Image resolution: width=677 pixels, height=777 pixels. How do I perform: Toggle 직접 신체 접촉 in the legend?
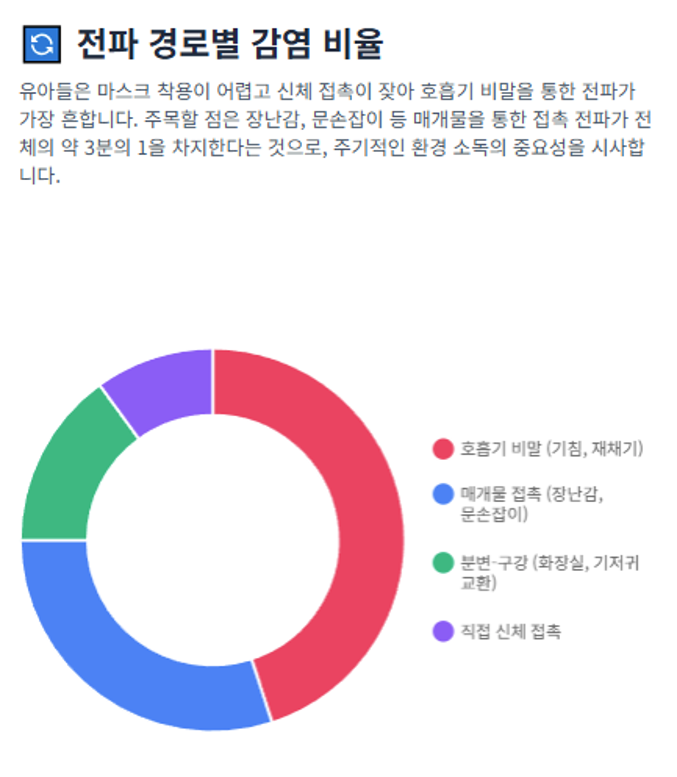pyautogui.click(x=497, y=631)
